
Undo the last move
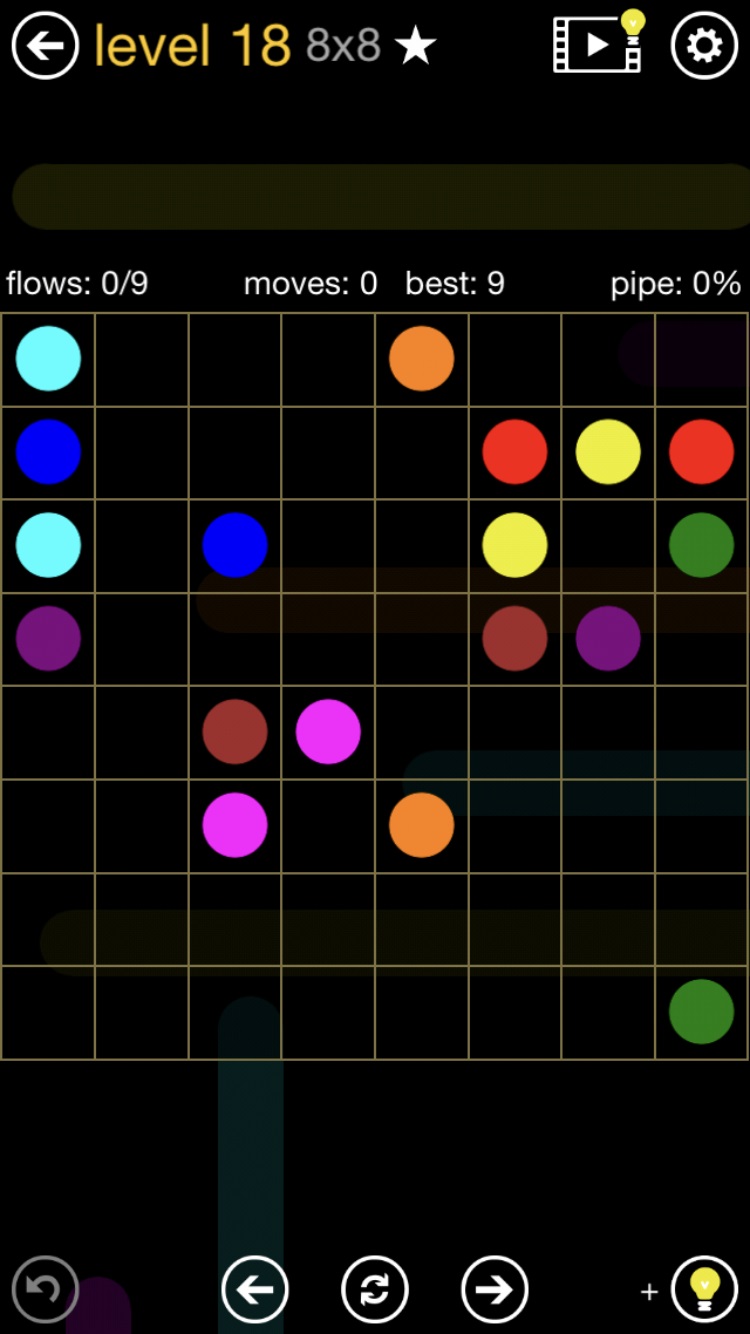pos(45,1288)
